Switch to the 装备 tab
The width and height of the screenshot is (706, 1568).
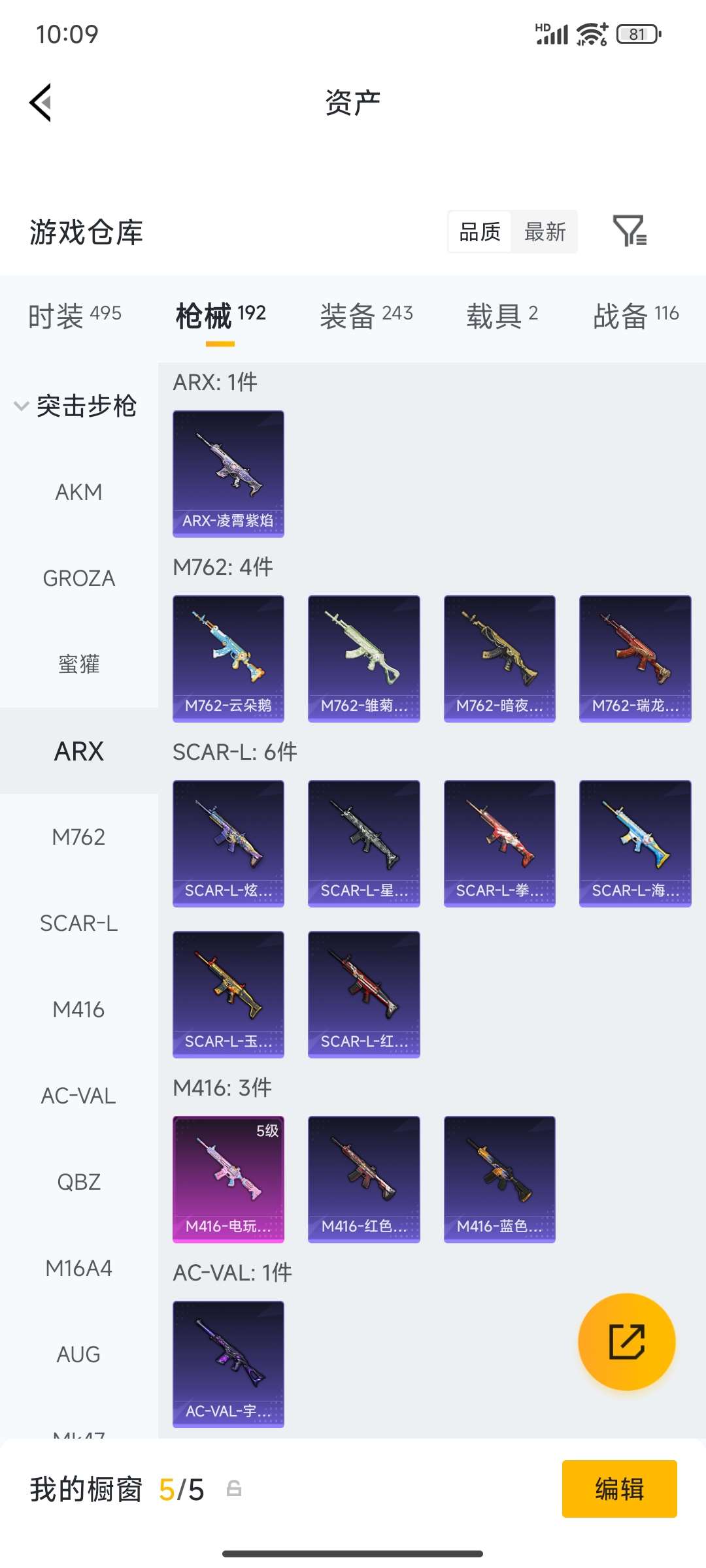(366, 316)
